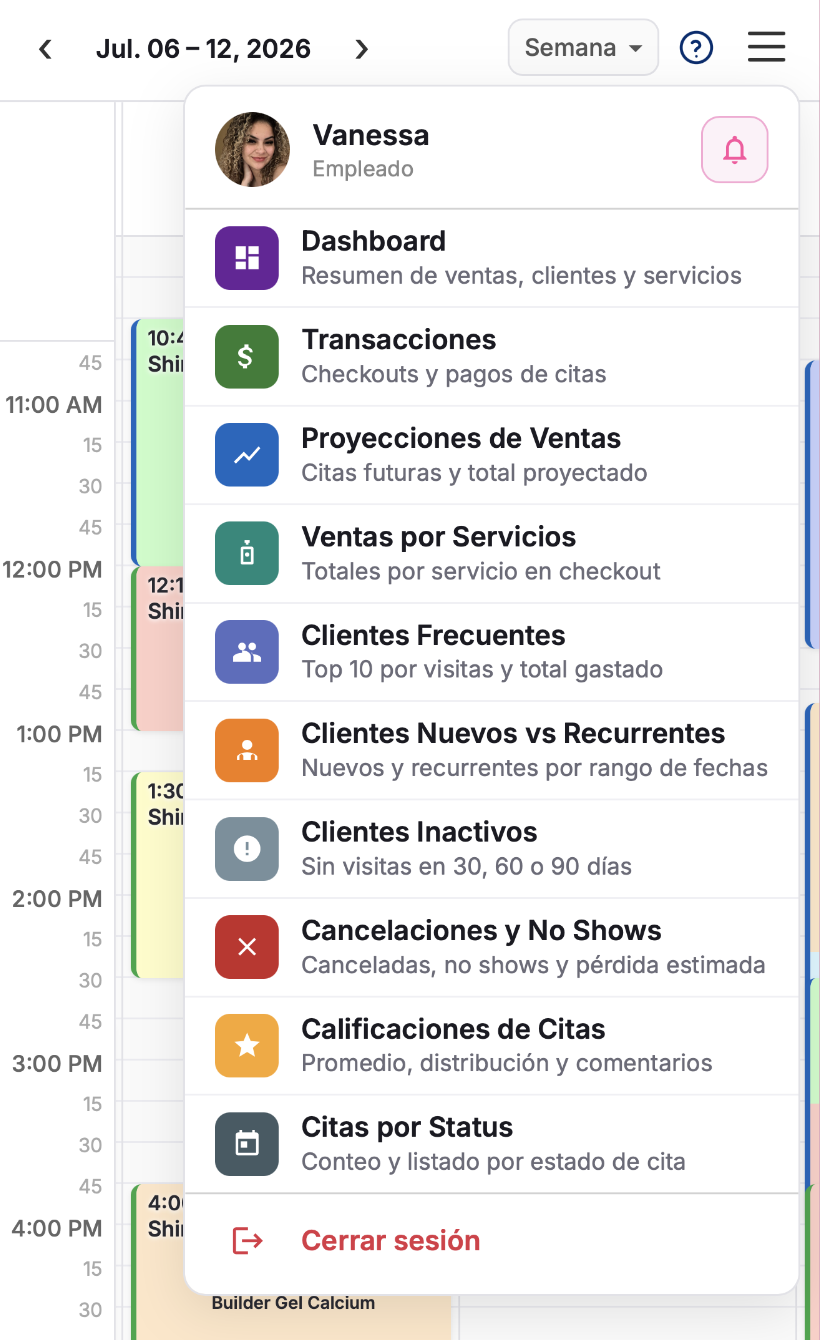Open the help question mark icon
This screenshot has width=820, height=1340.
[x=696, y=47]
